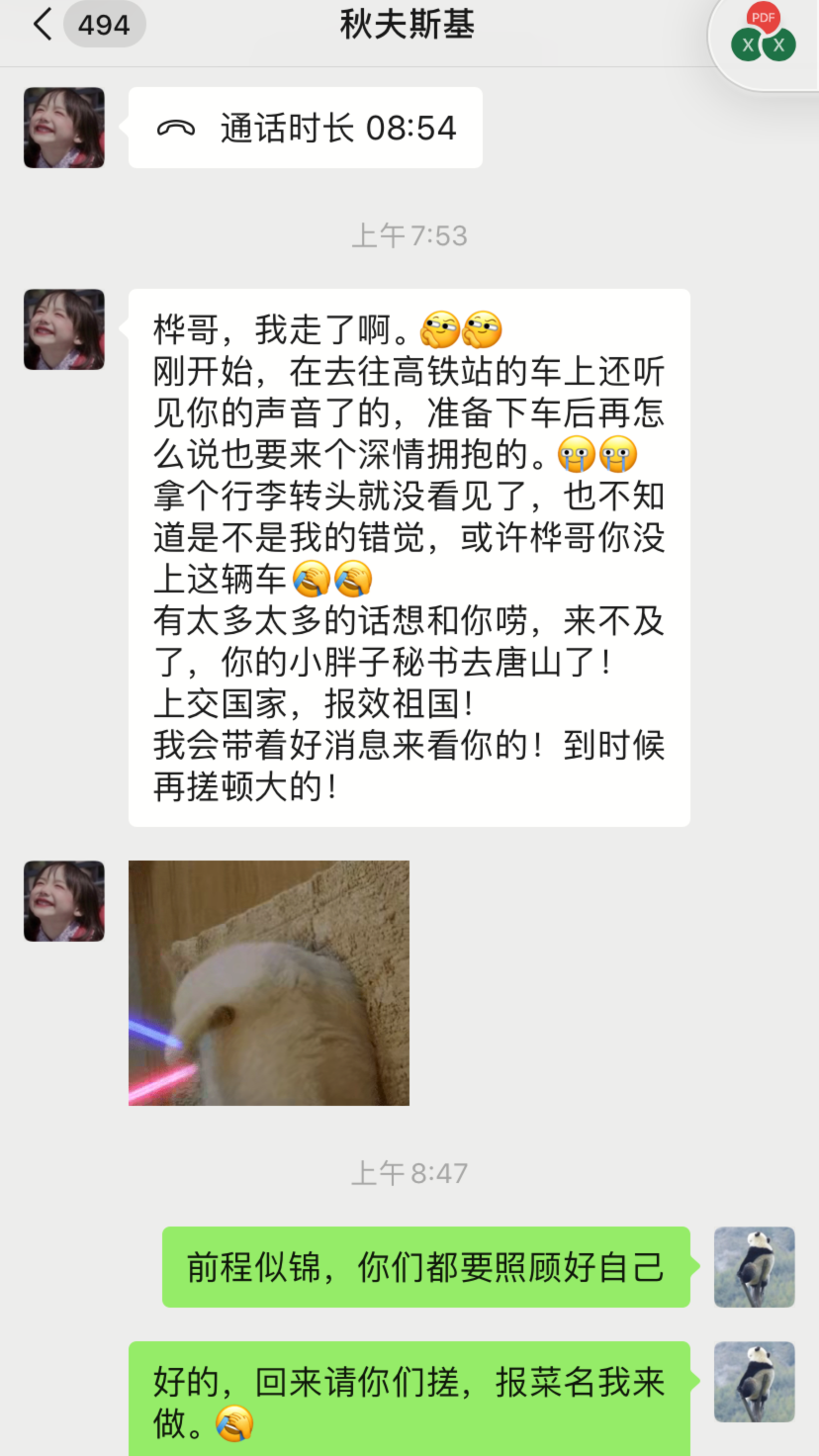Go back to the chat list
The height and width of the screenshot is (1456, 819).
(x=42, y=25)
